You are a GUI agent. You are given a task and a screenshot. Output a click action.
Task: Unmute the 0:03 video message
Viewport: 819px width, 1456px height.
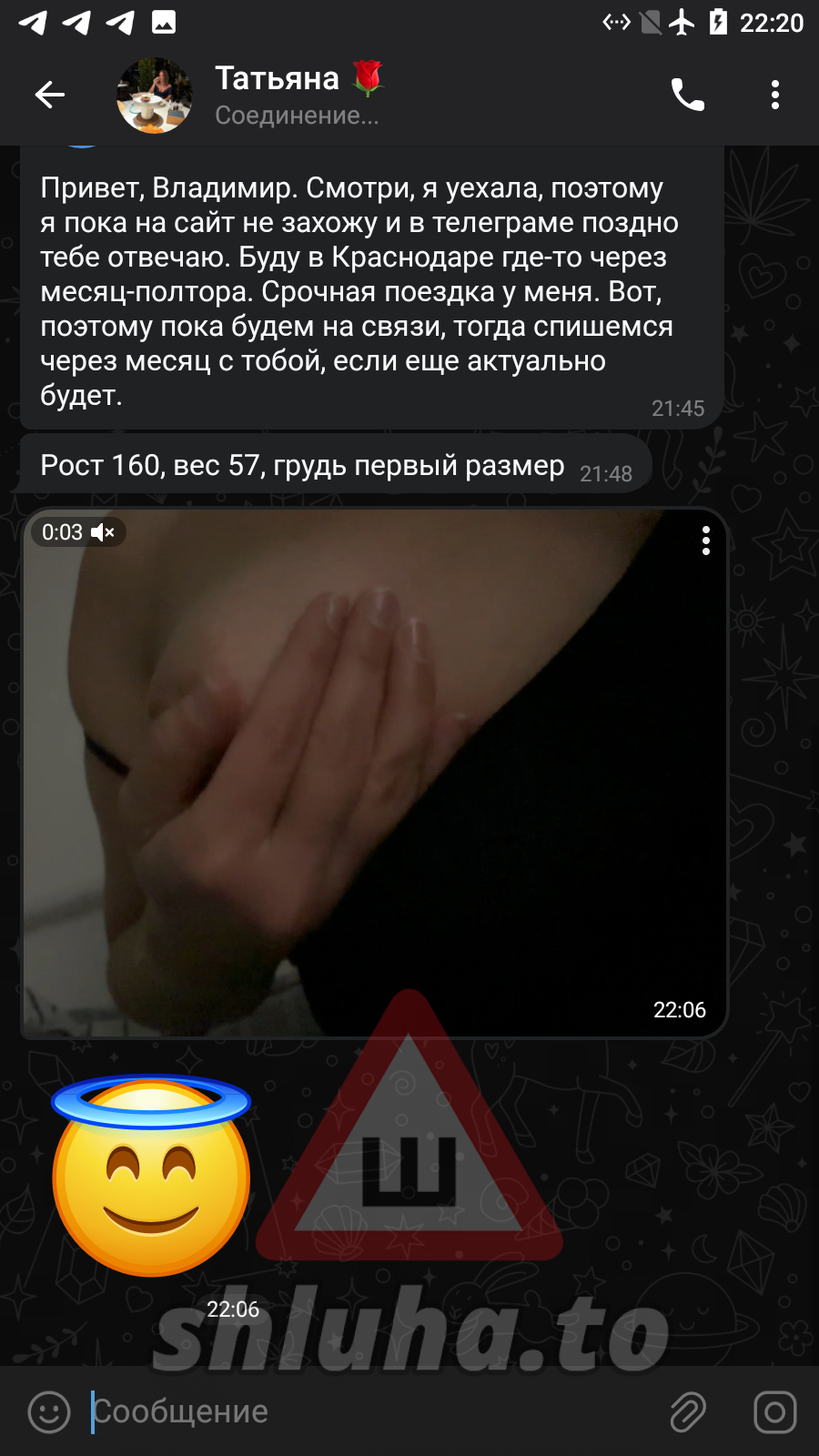click(103, 532)
